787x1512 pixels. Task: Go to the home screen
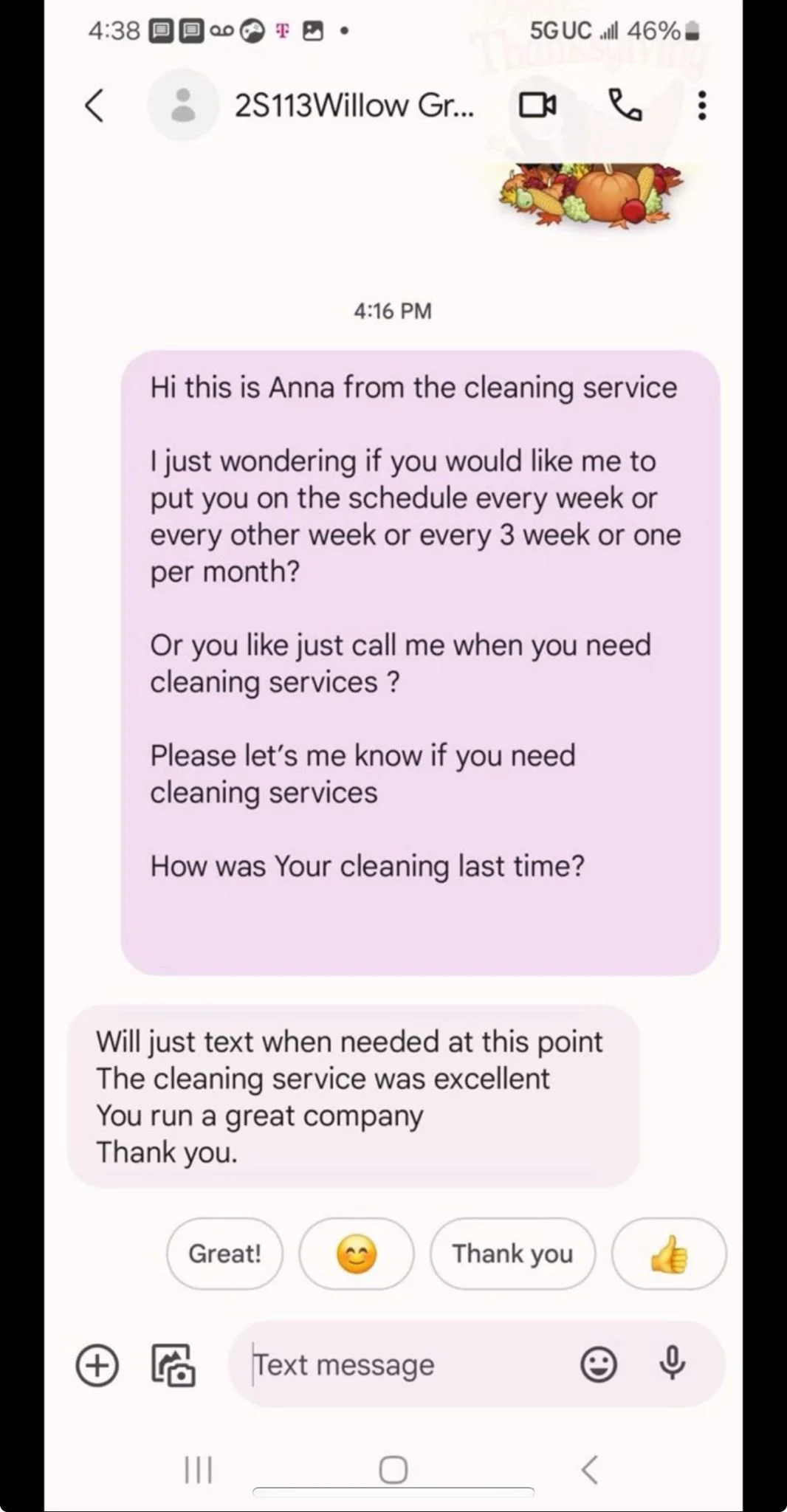(393, 1469)
